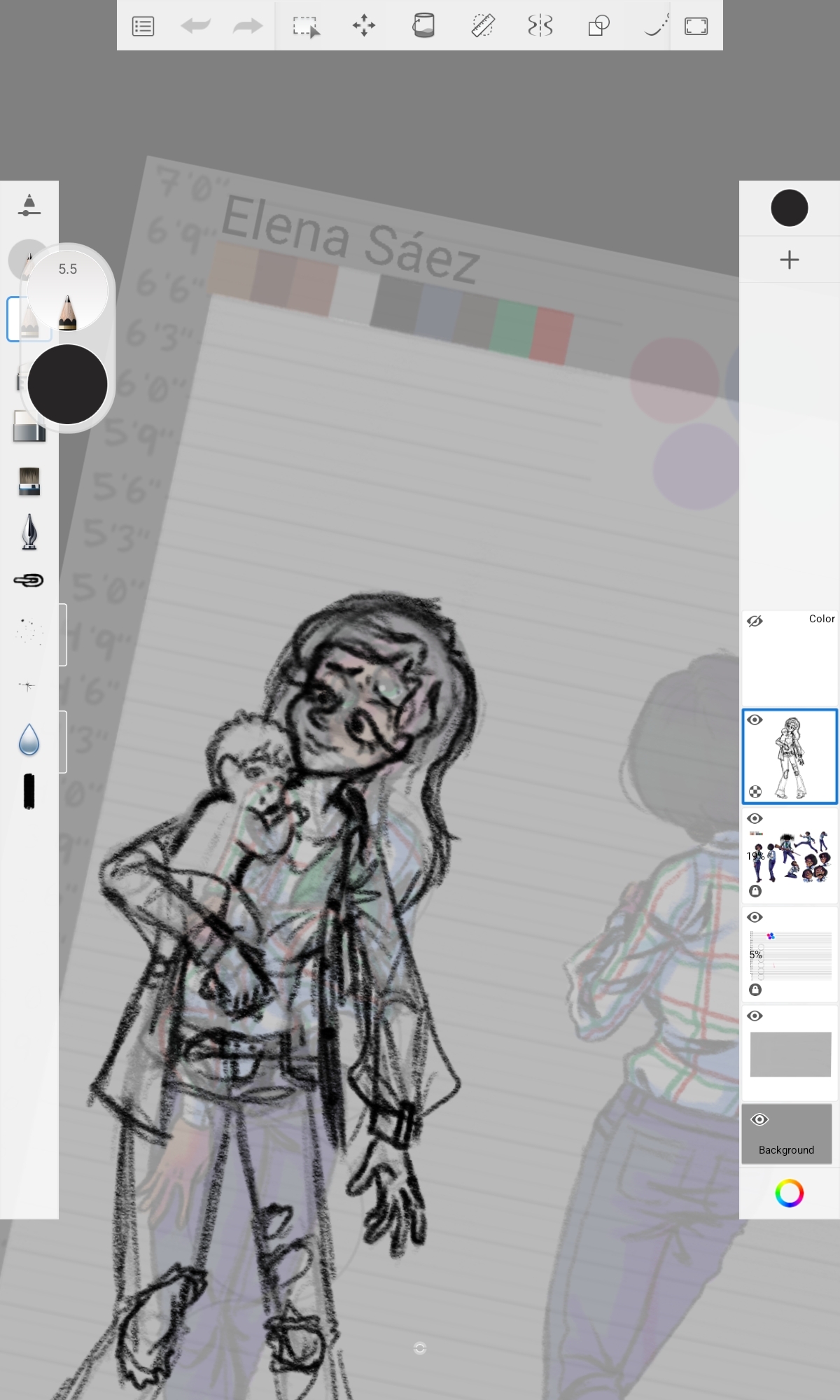840x1400 pixels.
Task: Pick the ink pen brush
Action: click(29, 532)
